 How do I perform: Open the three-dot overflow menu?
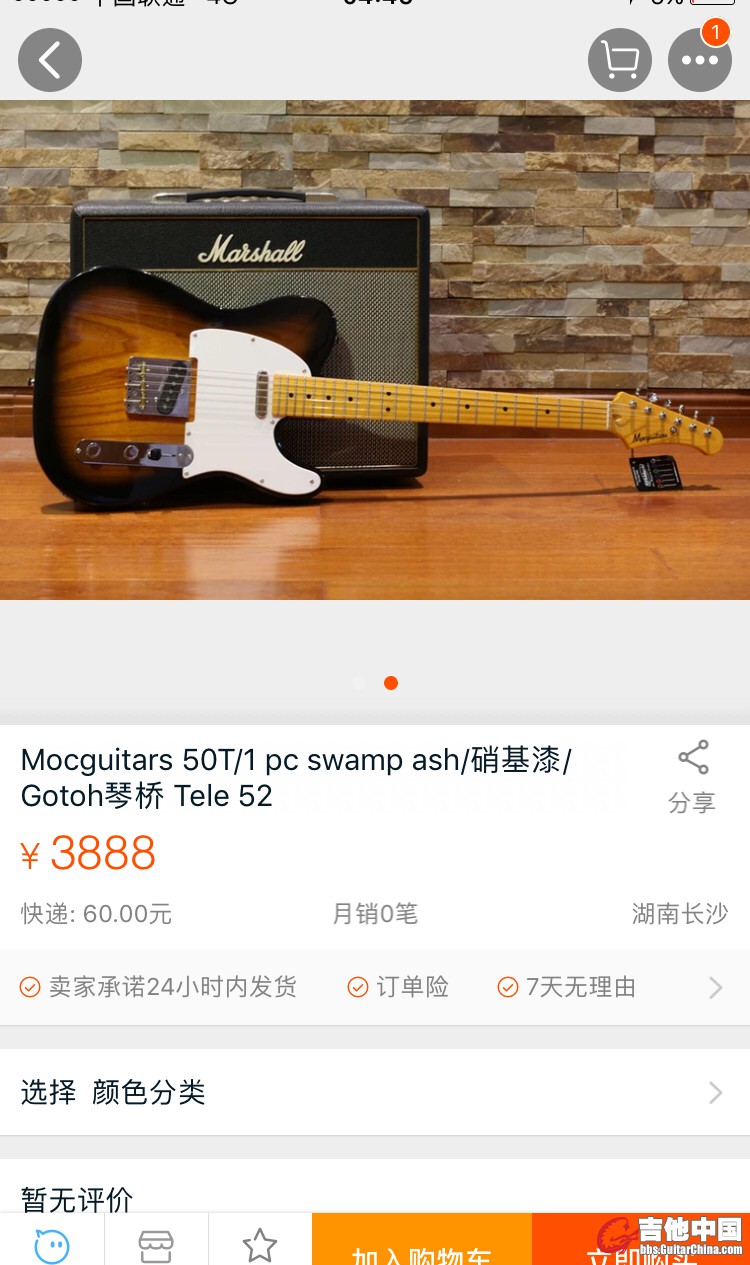pos(700,60)
